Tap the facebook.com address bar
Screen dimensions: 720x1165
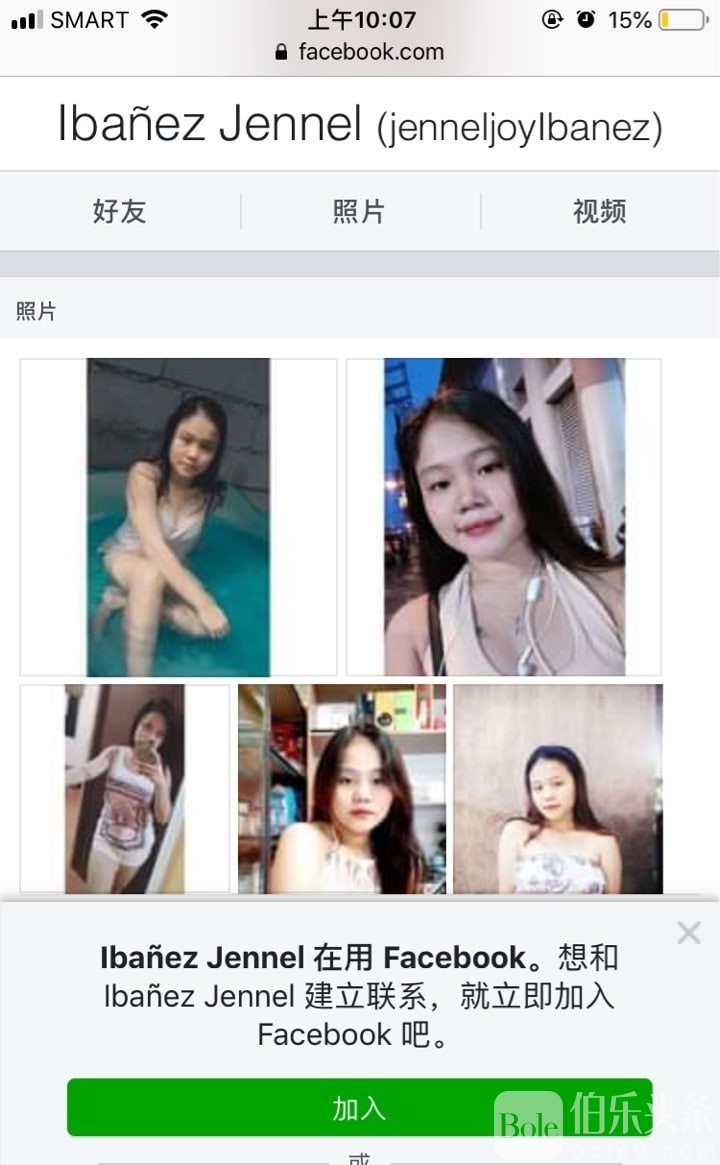[x=359, y=52]
